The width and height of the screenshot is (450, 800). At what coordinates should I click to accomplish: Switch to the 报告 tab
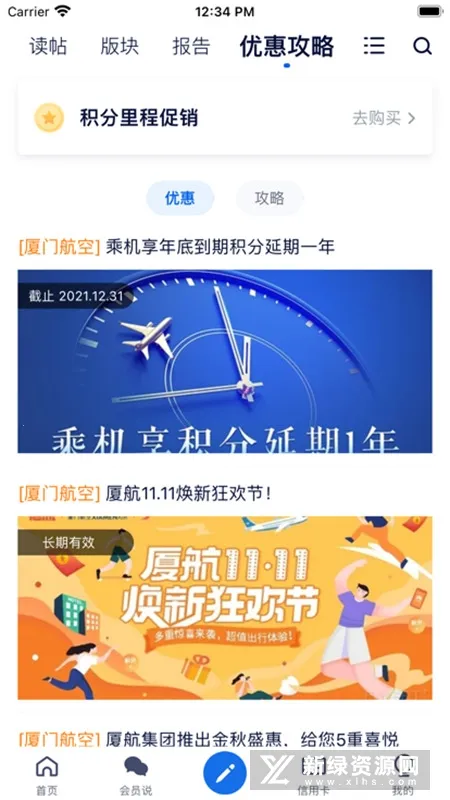click(191, 46)
